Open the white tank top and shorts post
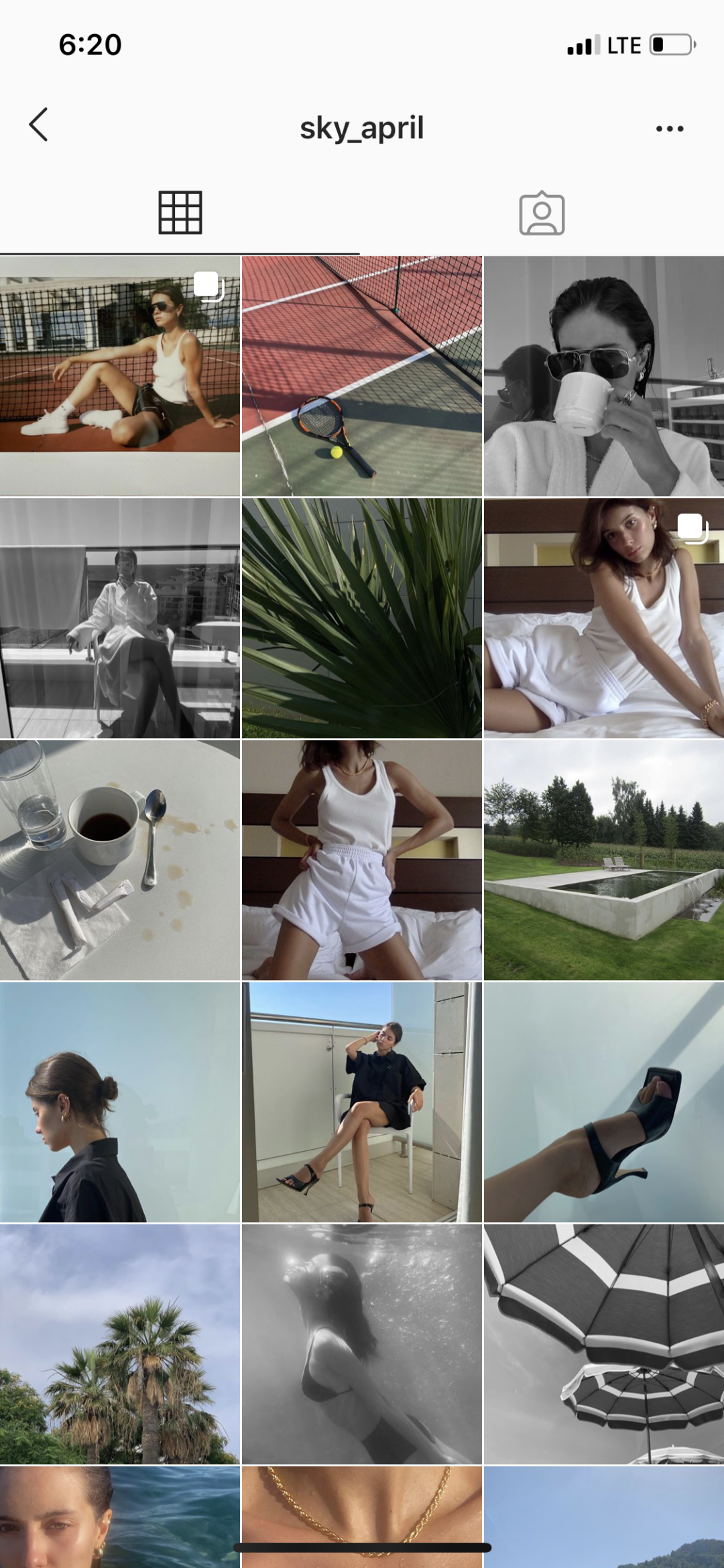724x1568 pixels. pos(362,860)
